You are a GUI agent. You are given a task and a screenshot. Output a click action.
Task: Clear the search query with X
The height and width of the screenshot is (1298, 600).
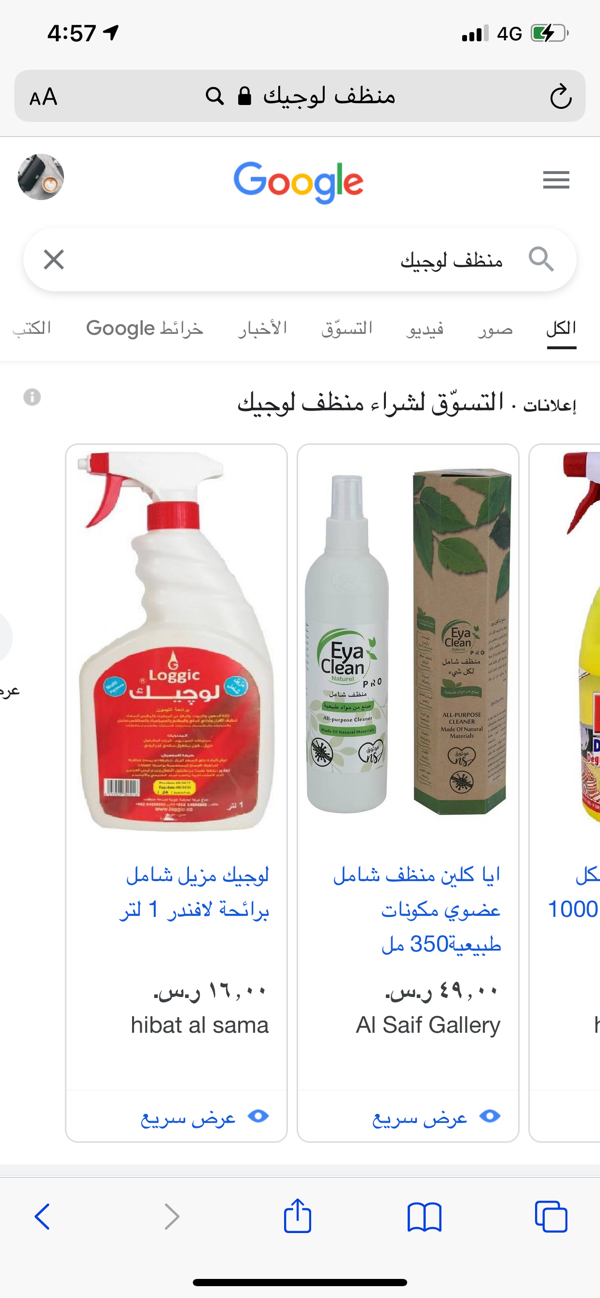(54, 260)
